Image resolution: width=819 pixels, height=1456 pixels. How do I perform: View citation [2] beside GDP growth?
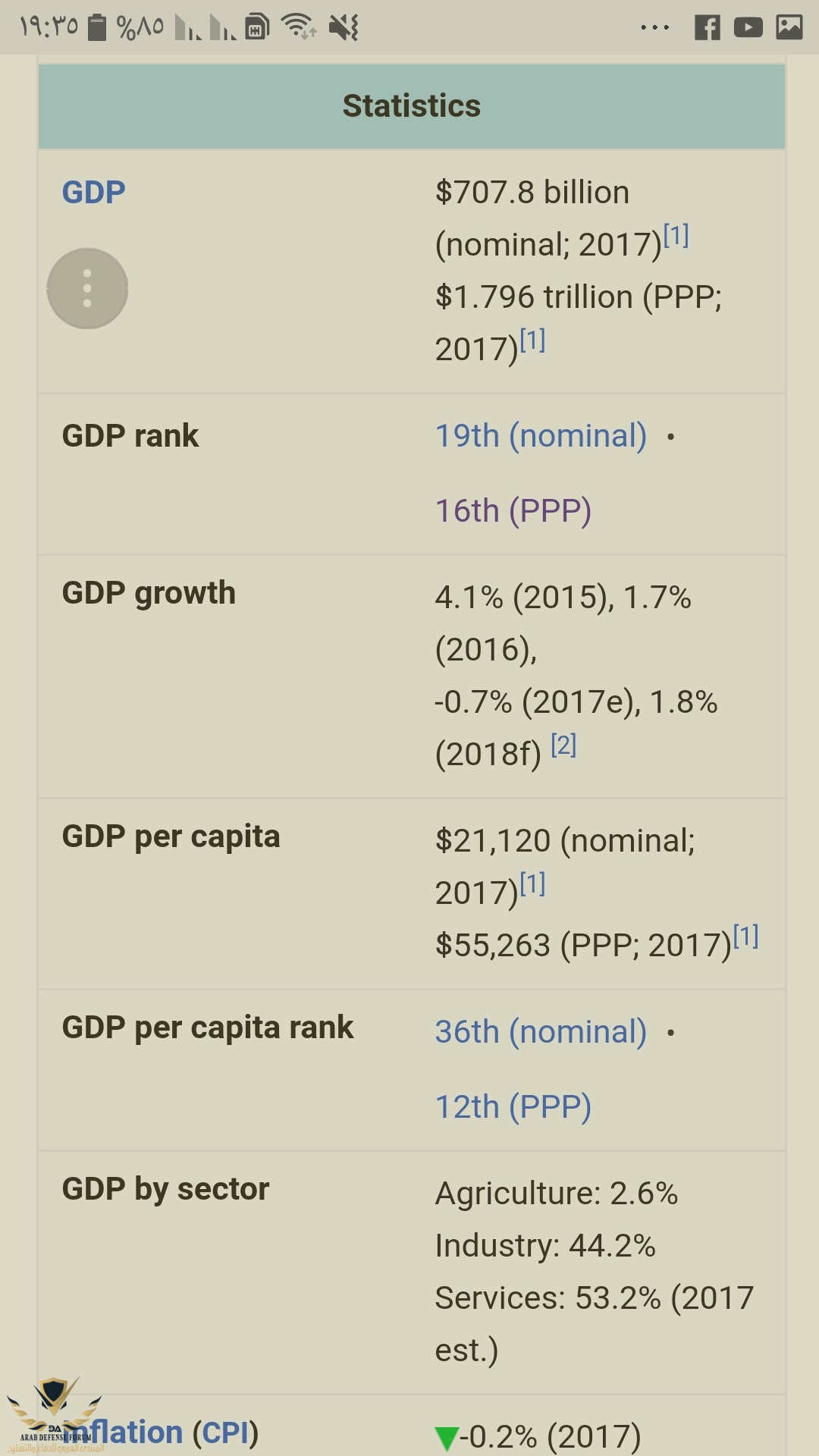(x=563, y=745)
